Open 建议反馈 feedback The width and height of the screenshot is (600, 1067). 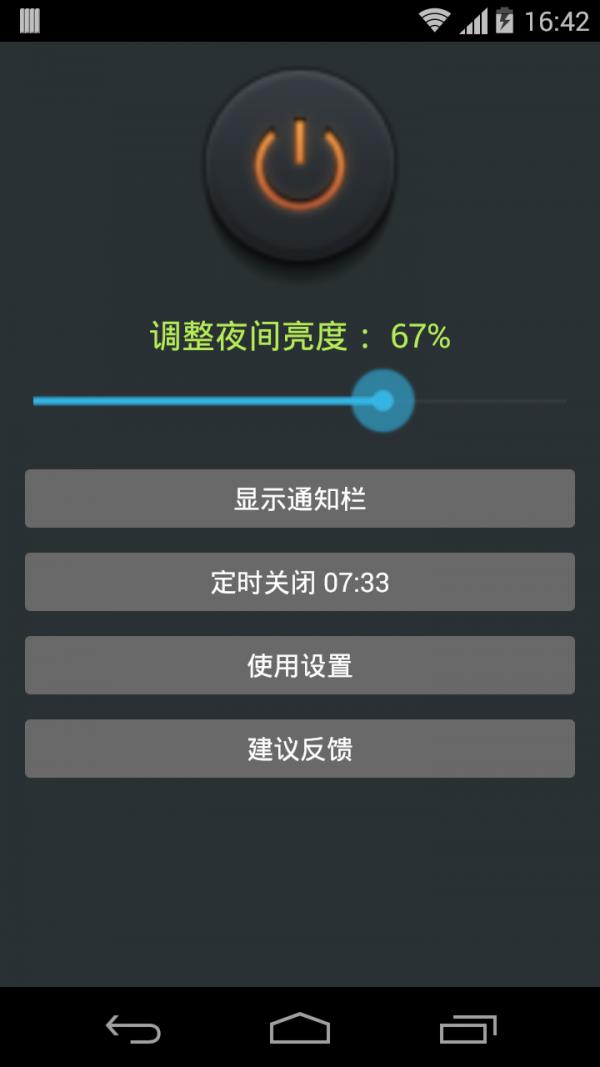pyautogui.click(x=300, y=748)
